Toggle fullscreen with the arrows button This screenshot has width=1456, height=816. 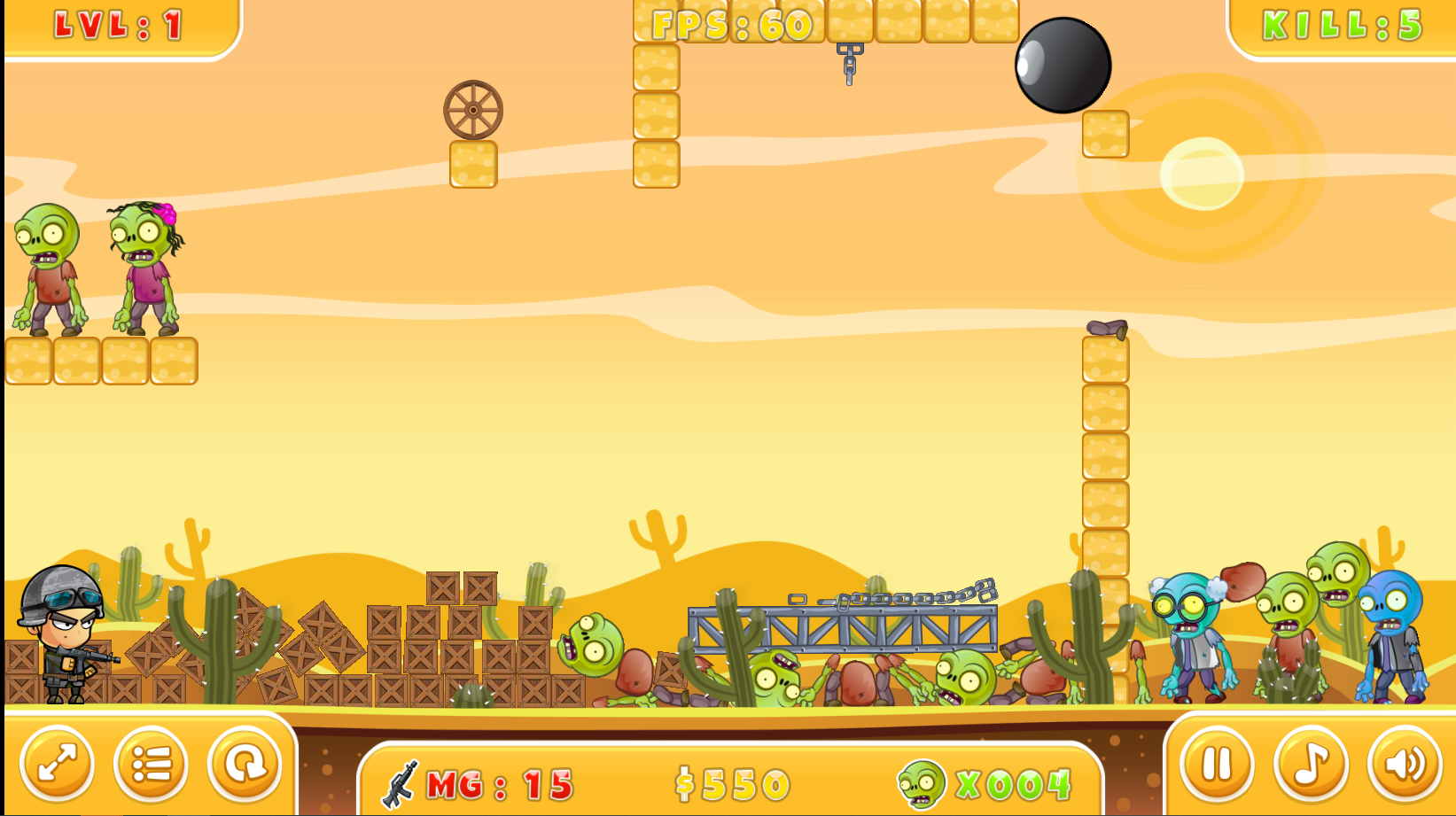[58, 764]
